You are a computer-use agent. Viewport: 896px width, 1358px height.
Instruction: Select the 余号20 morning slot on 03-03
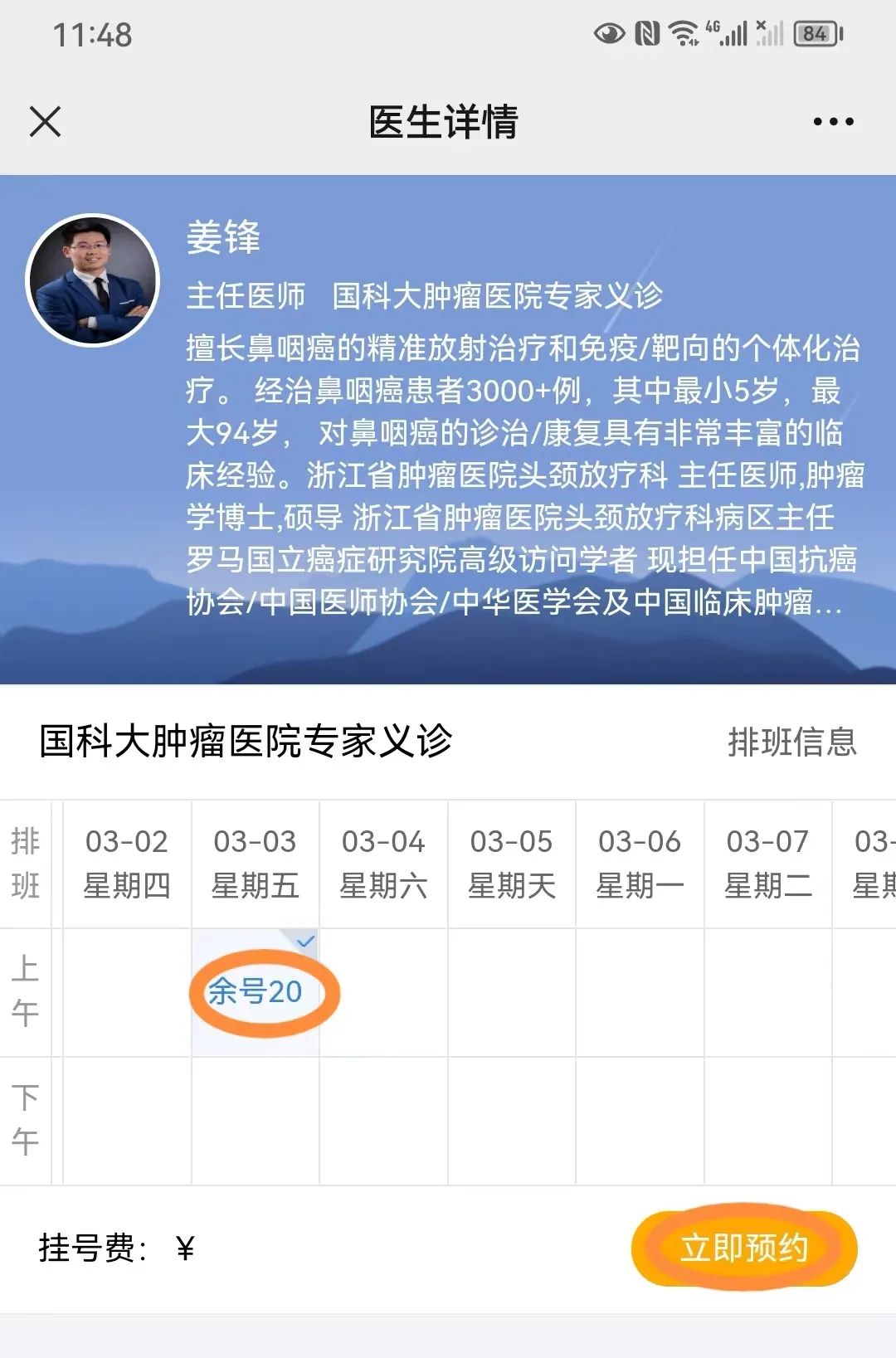(x=256, y=992)
